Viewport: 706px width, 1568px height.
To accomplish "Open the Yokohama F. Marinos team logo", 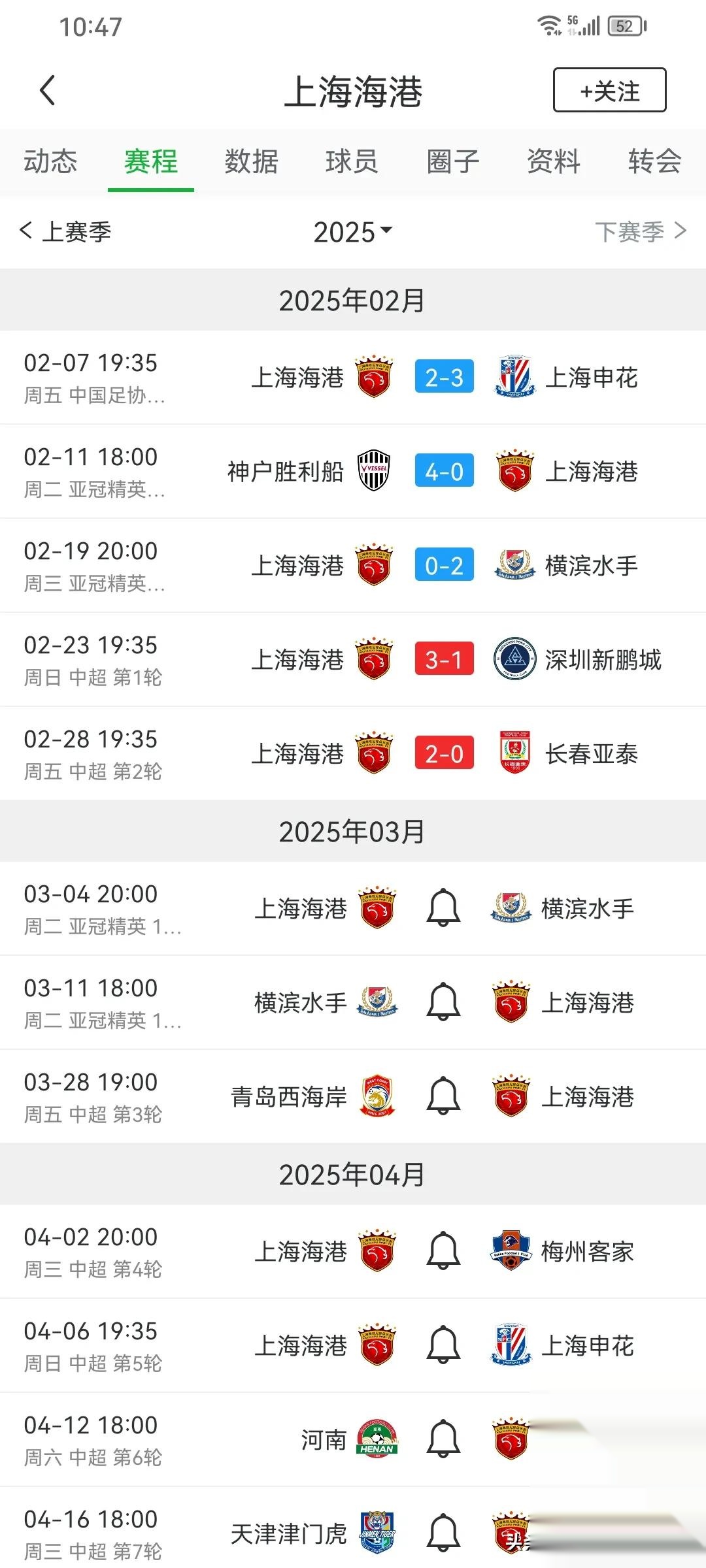I will click(514, 566).
